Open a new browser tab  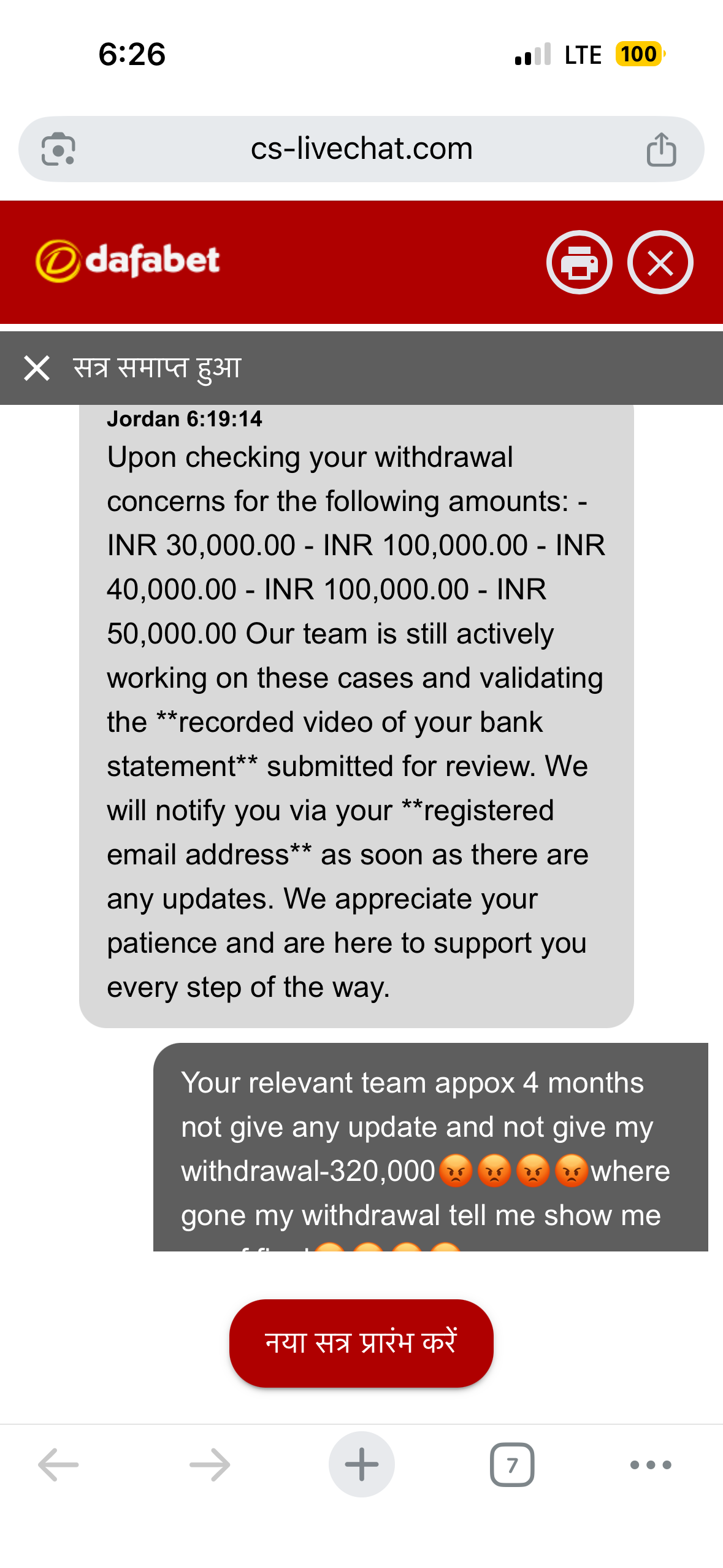361,1464
